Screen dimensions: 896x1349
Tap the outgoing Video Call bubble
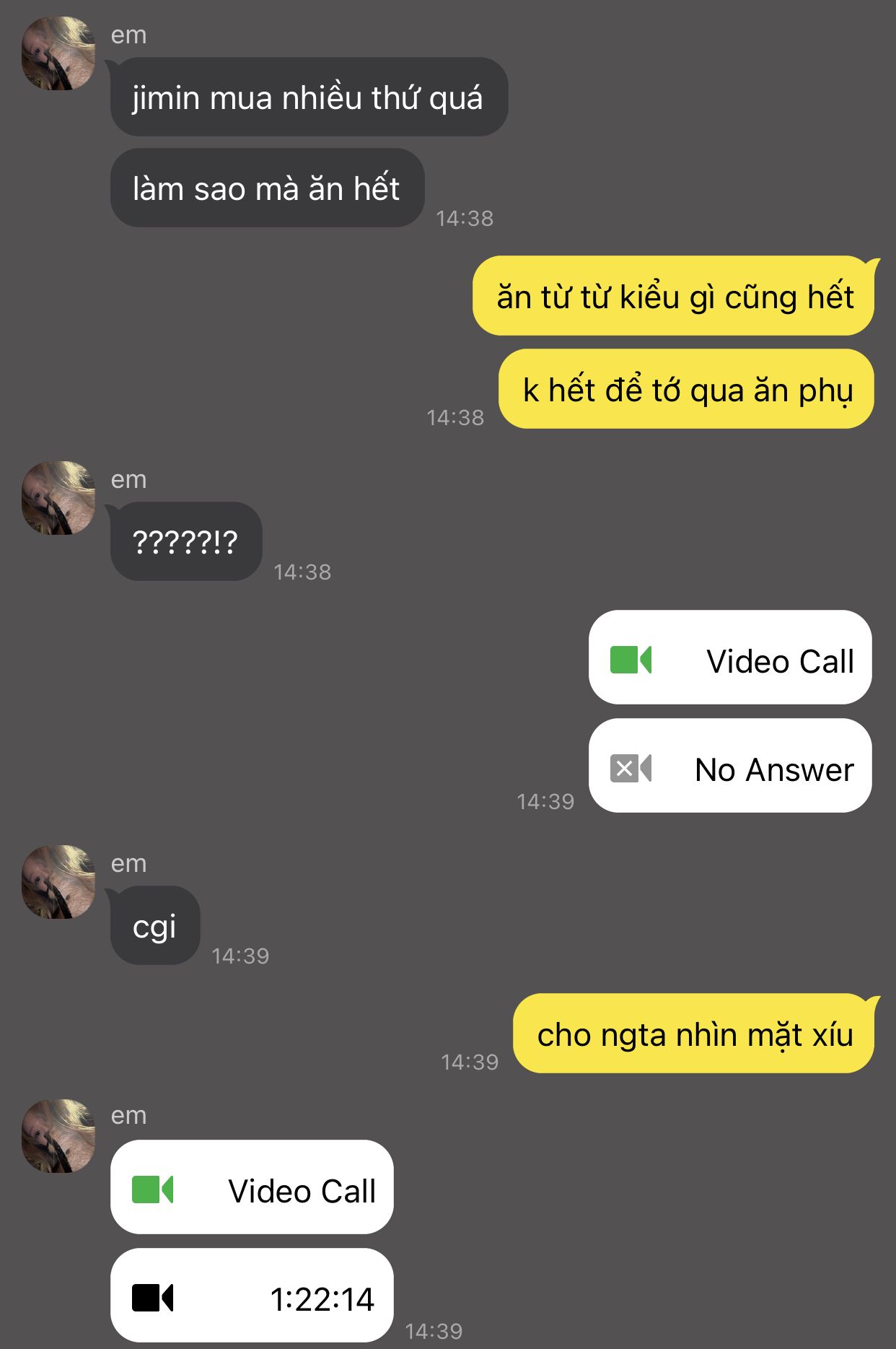(x=730, y=658)
